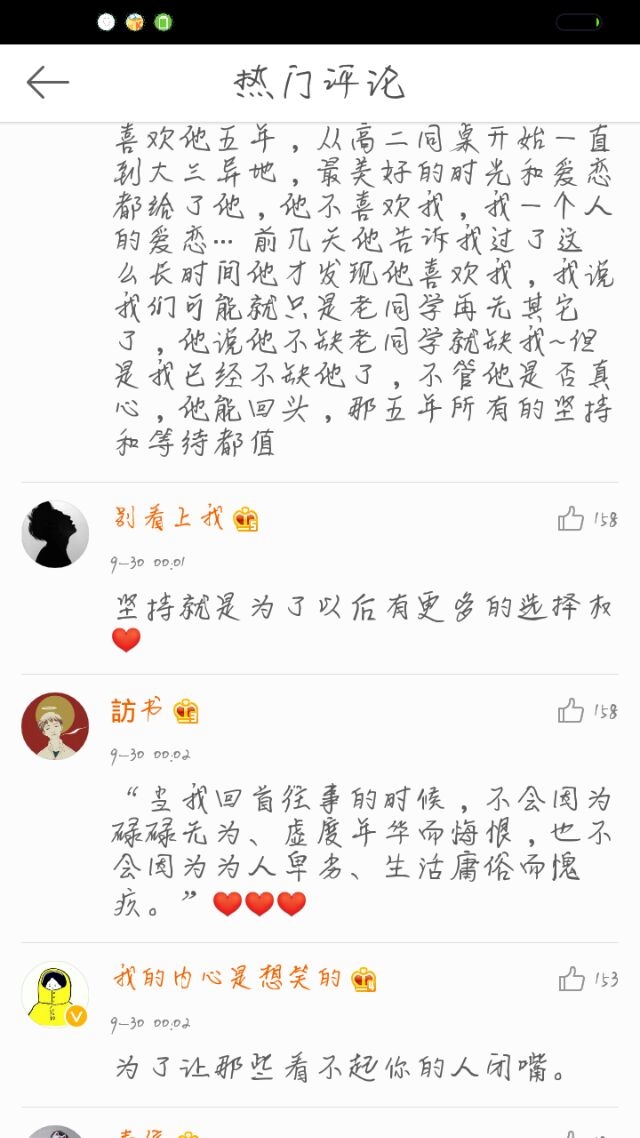
Task: Like the comment by 我的内心是想笑的
Action: click(x=571, y=978)
